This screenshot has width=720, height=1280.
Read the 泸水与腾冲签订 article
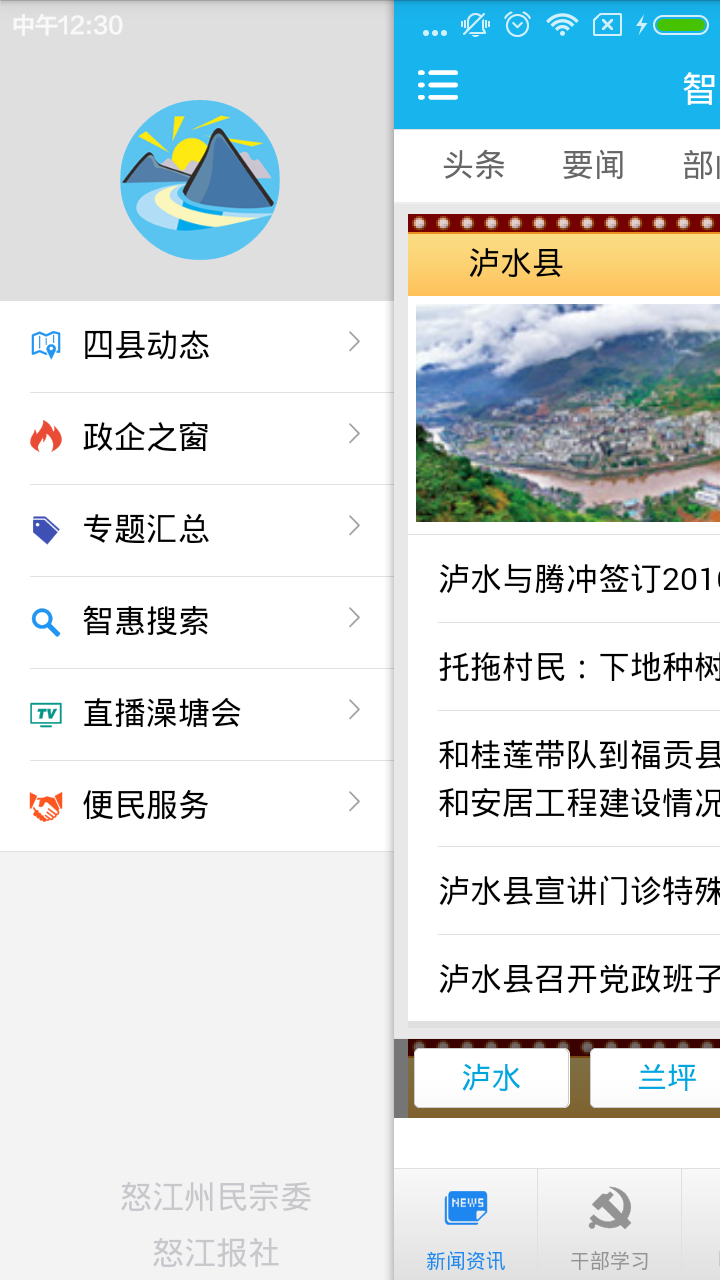[578, 578]
